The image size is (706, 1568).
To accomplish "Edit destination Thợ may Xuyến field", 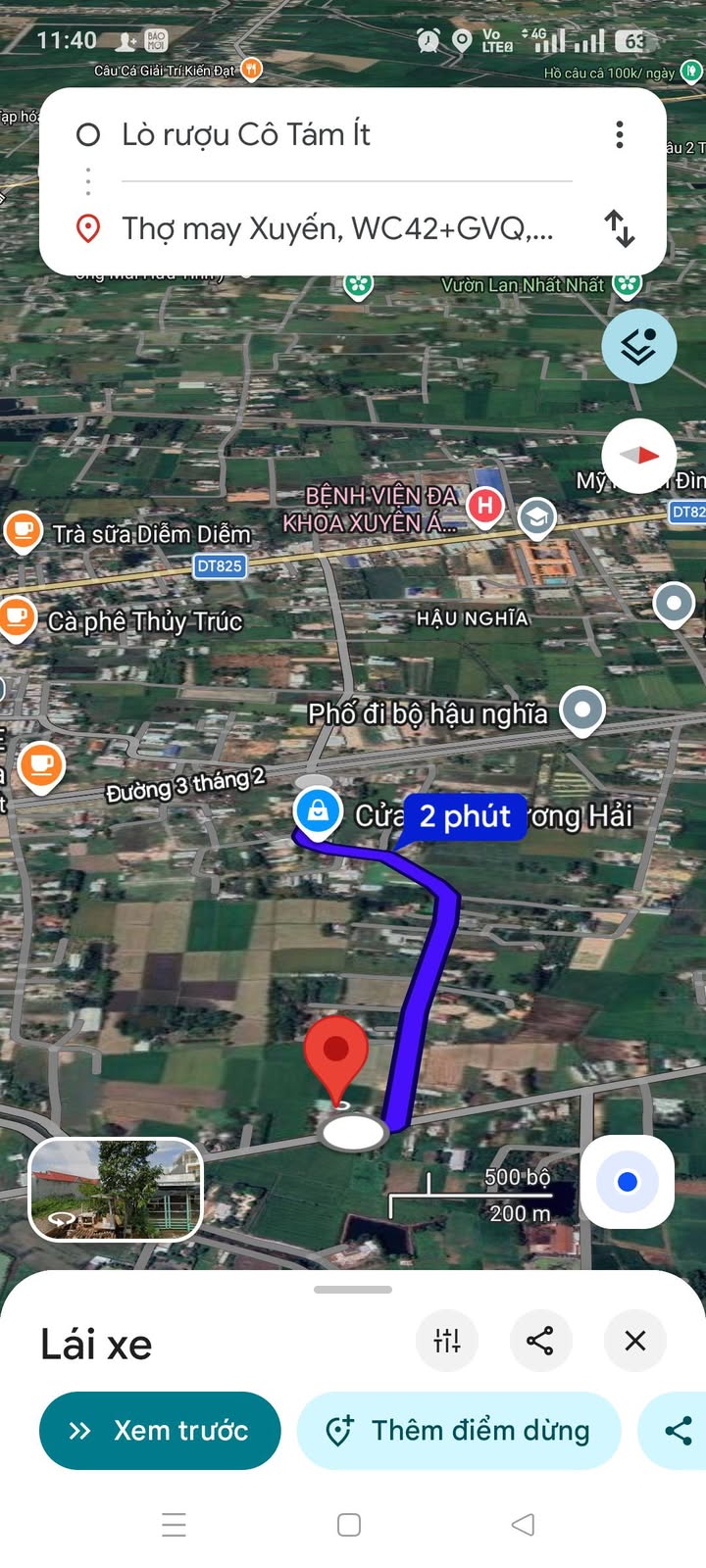I will (x=336, y=228).
